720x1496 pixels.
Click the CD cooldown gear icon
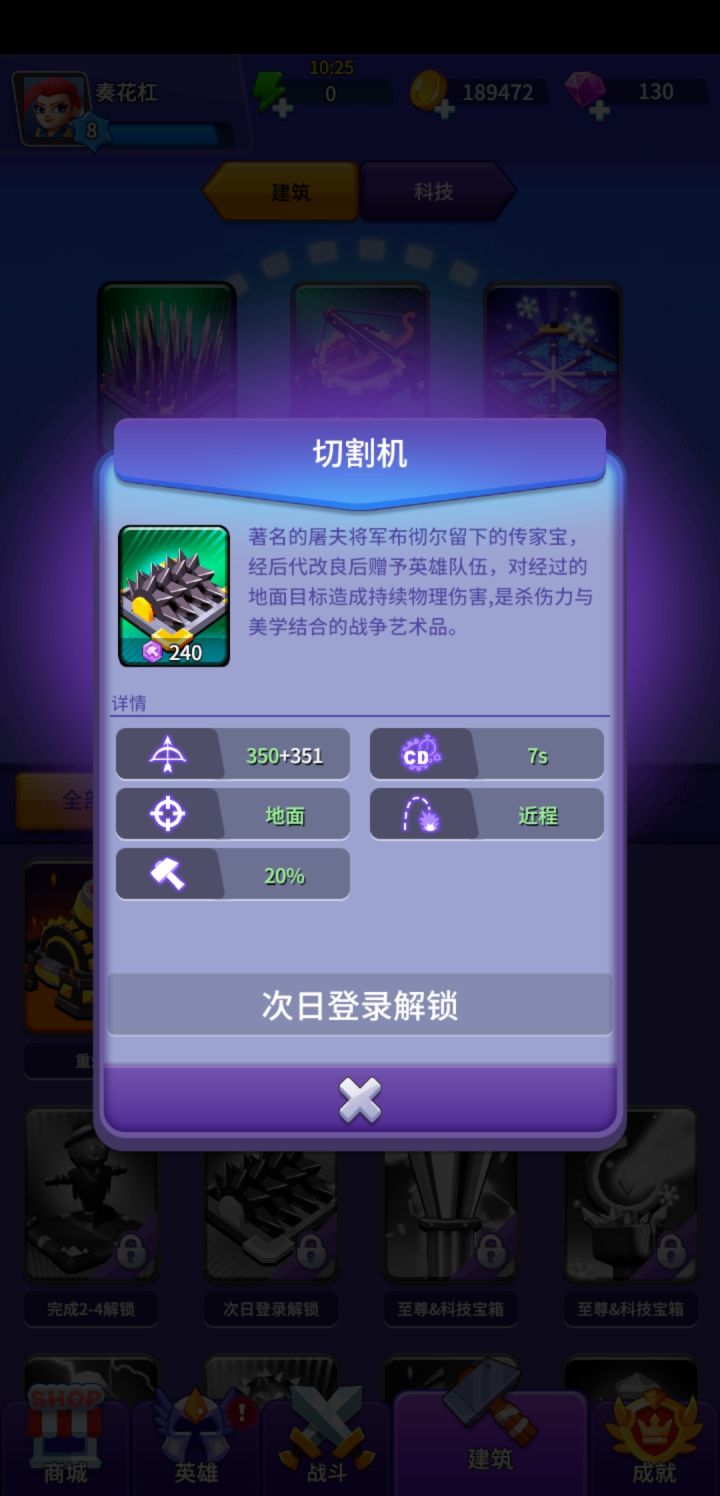pos(422,753)
